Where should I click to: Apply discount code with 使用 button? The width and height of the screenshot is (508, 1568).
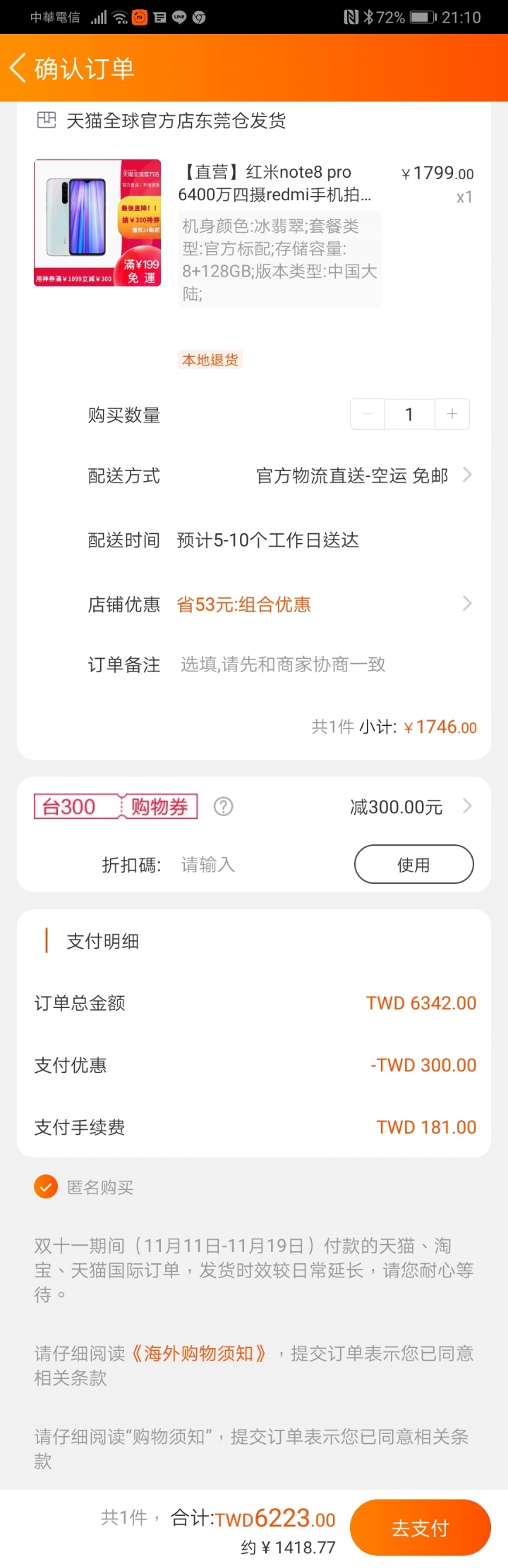413,865
